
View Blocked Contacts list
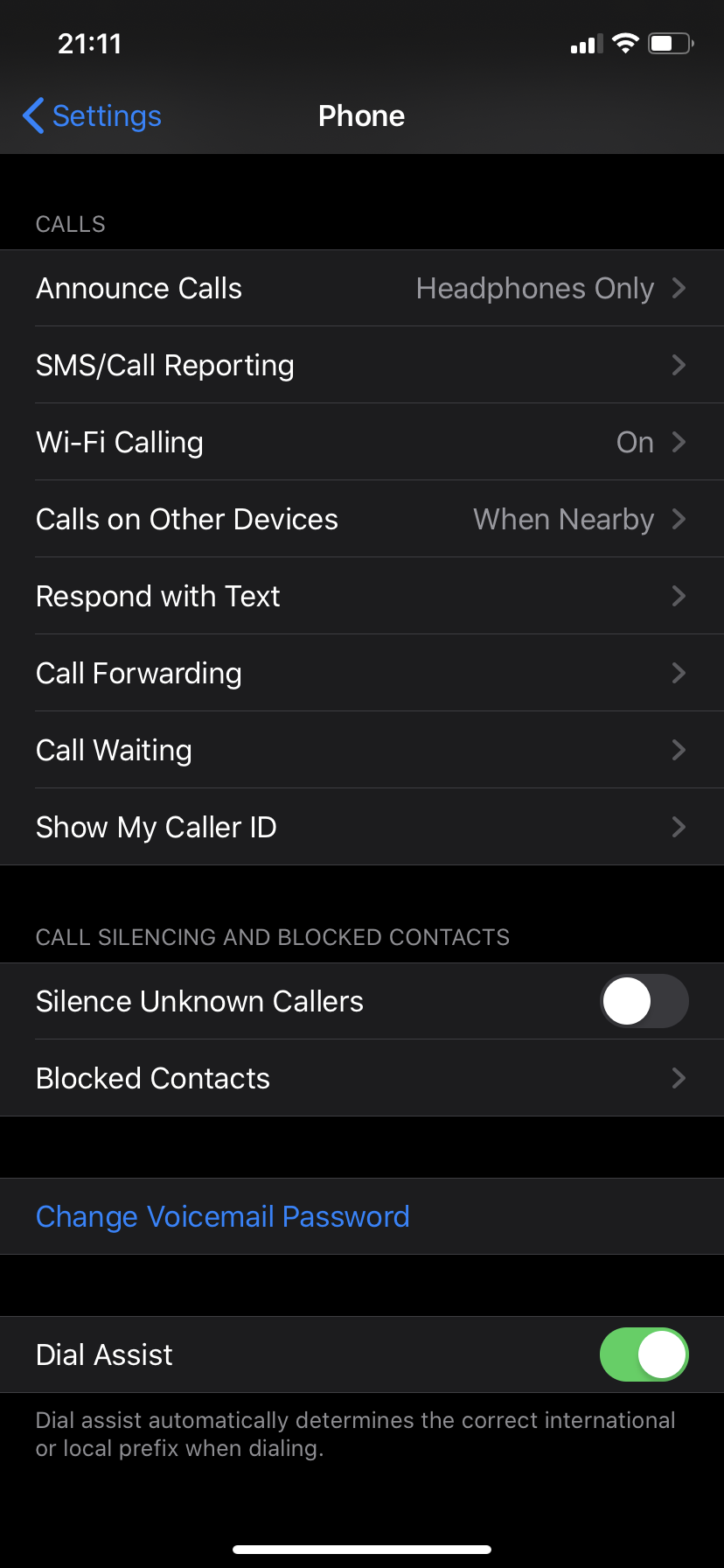pos(362,1078)
